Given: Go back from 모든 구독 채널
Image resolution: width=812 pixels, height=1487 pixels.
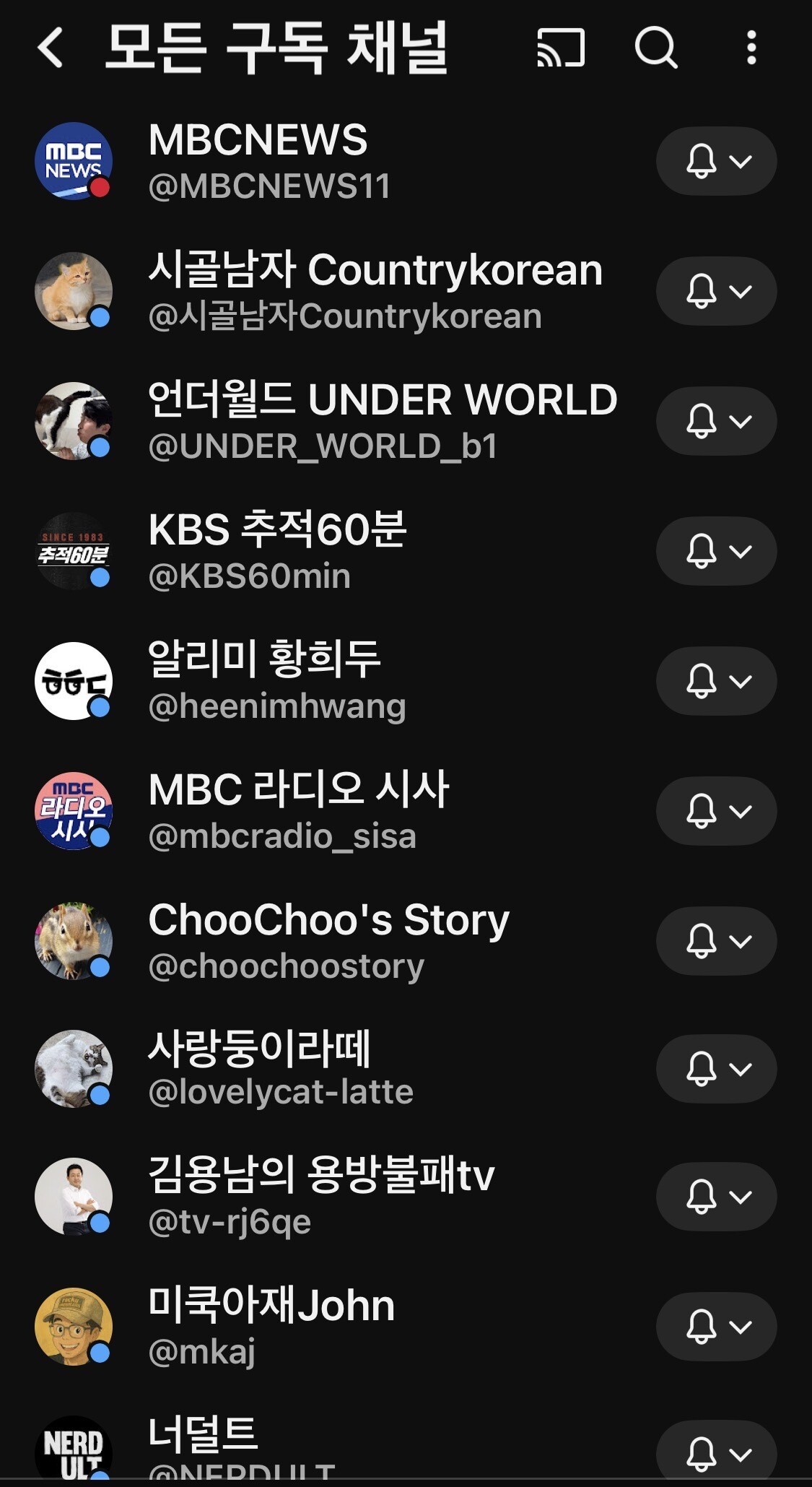Looking at the screenshot, I should (51, 48).
